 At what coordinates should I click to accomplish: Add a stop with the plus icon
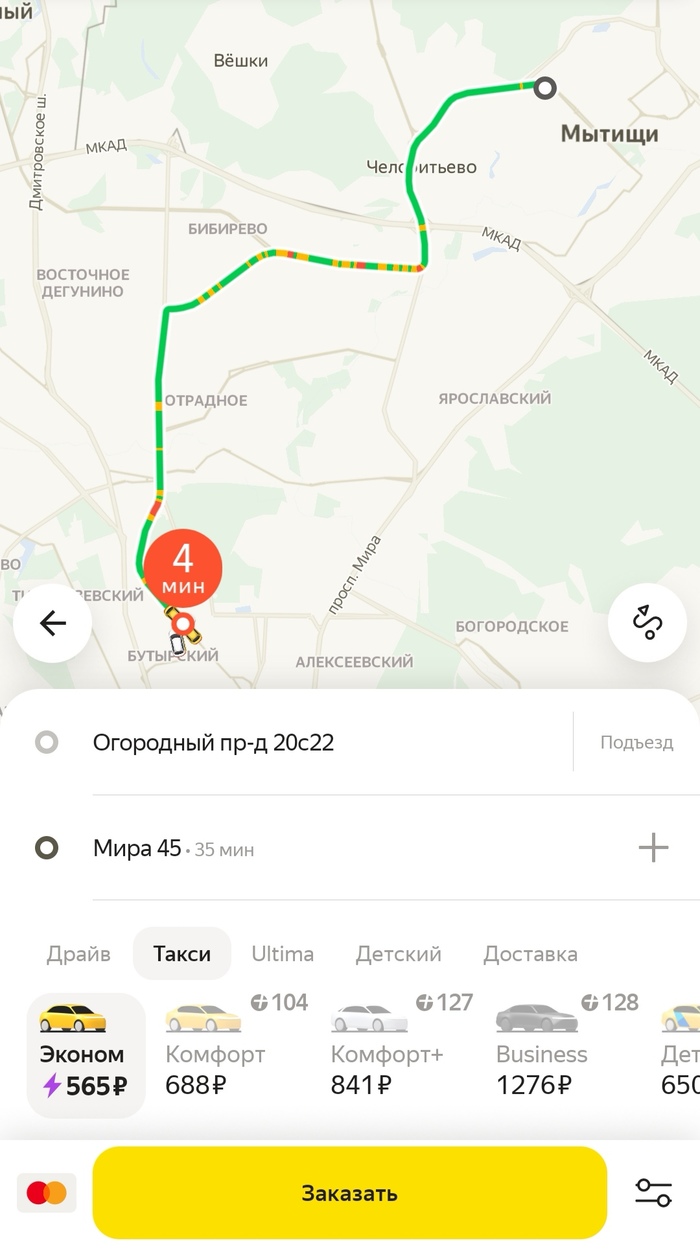pos(653,849)
